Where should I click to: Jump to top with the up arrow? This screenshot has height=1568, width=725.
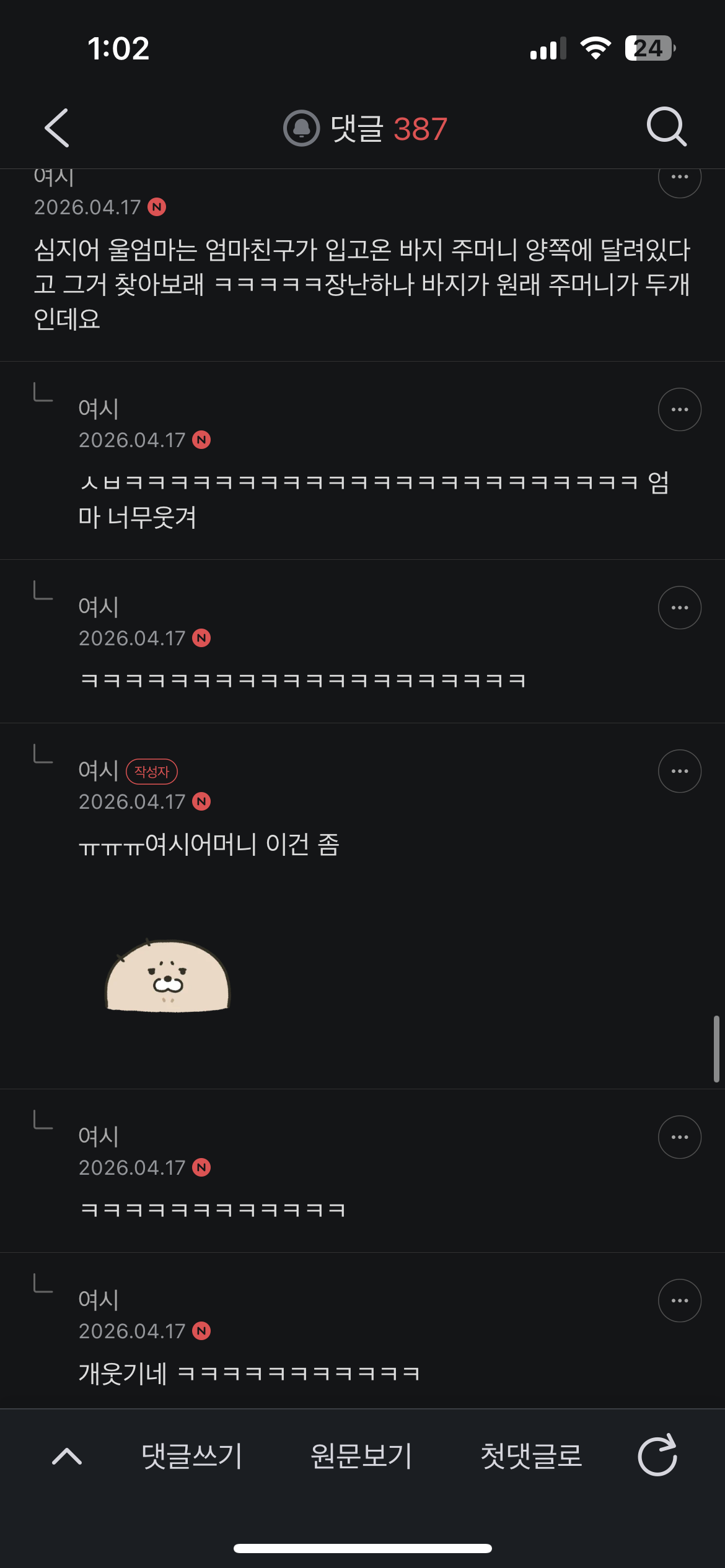pyautogui.click(x=67, y=1456)
